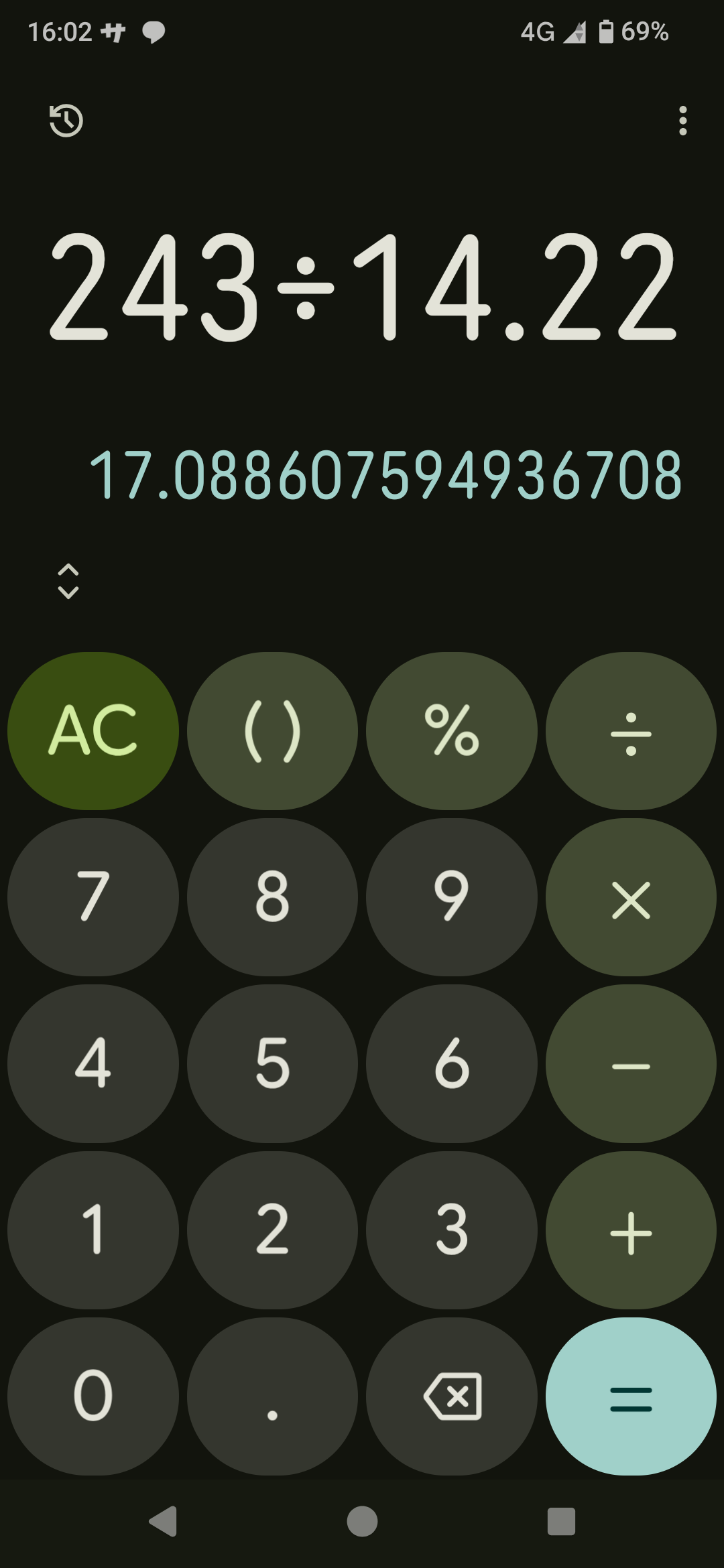Go back using the navigation bar
The image size is (724, 1568).
[x=163, y=1521]
